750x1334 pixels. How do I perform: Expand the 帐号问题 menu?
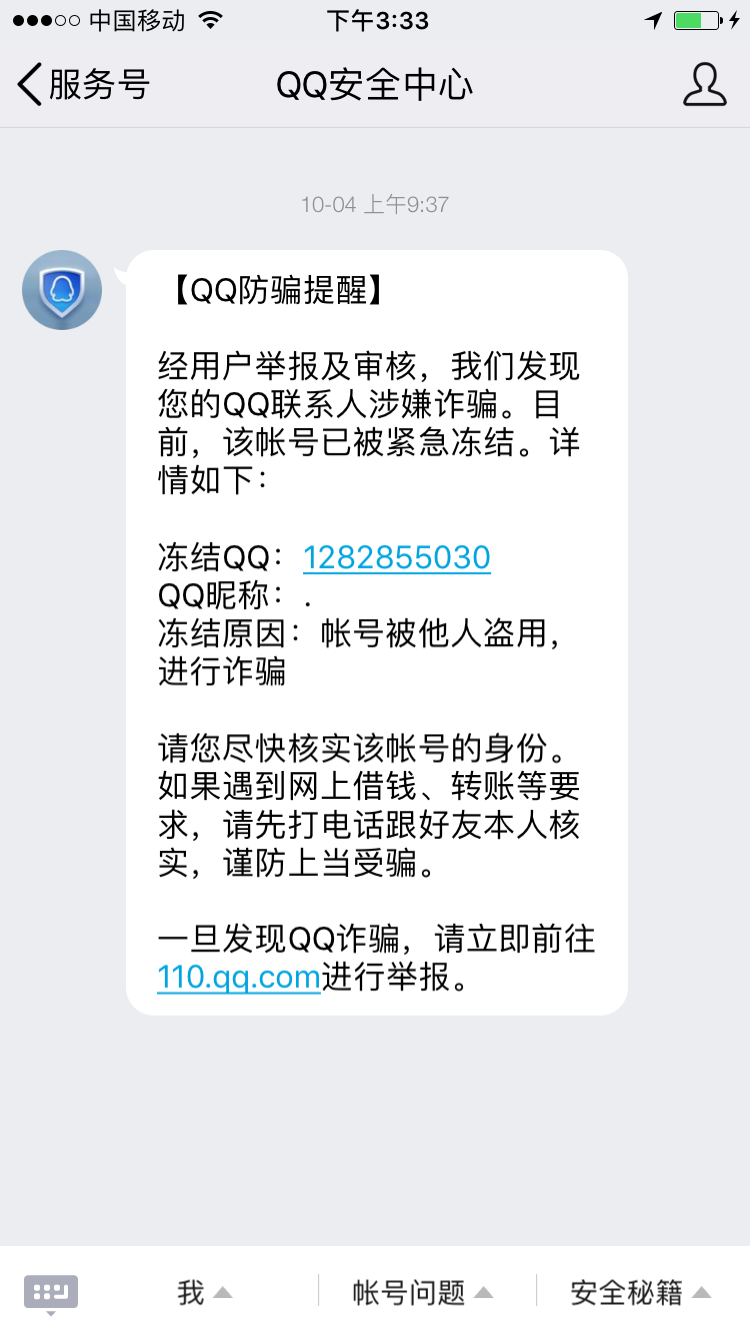tap(423, 1292)
